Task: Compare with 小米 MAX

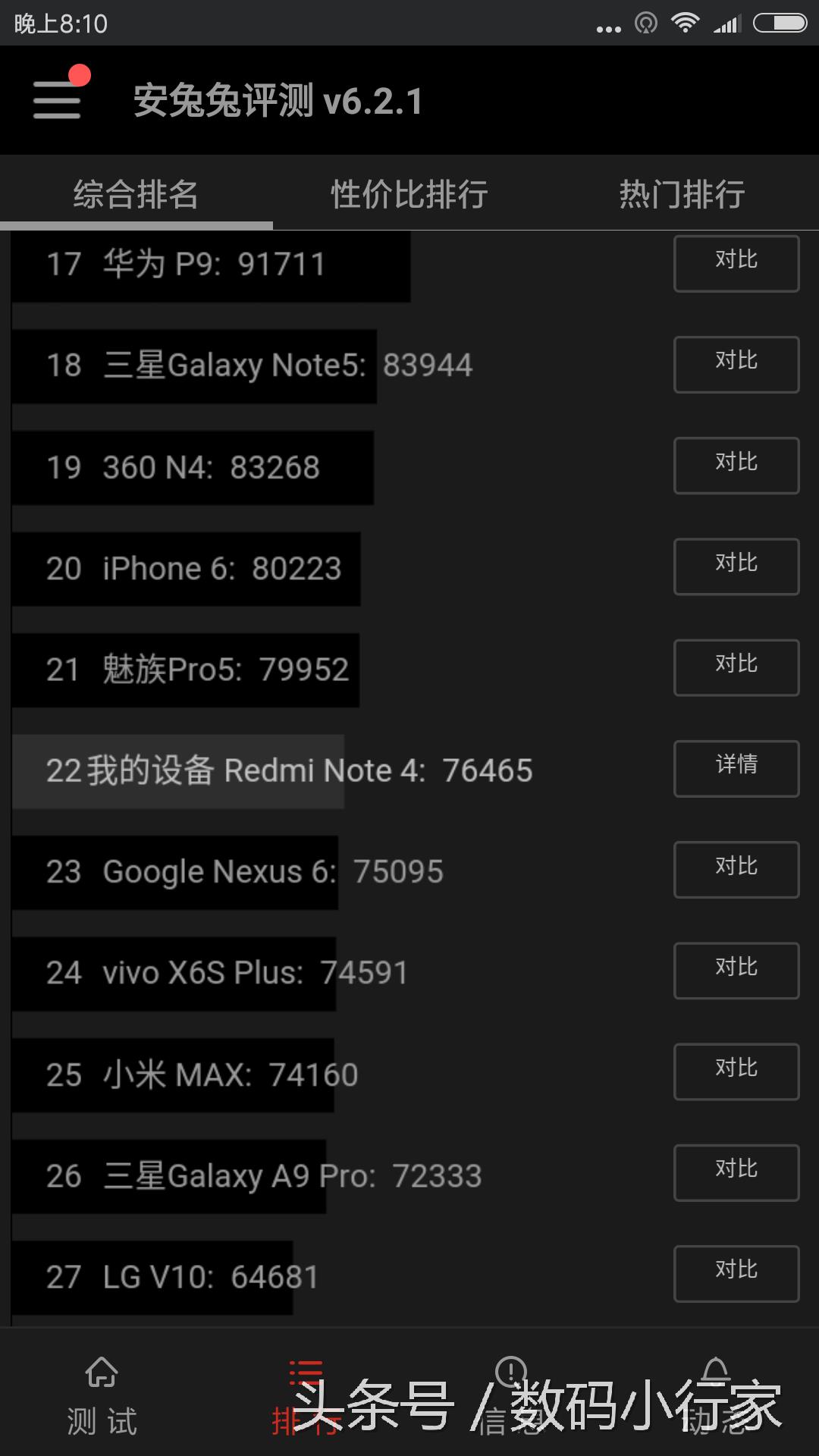Action: click(736, 1072)
